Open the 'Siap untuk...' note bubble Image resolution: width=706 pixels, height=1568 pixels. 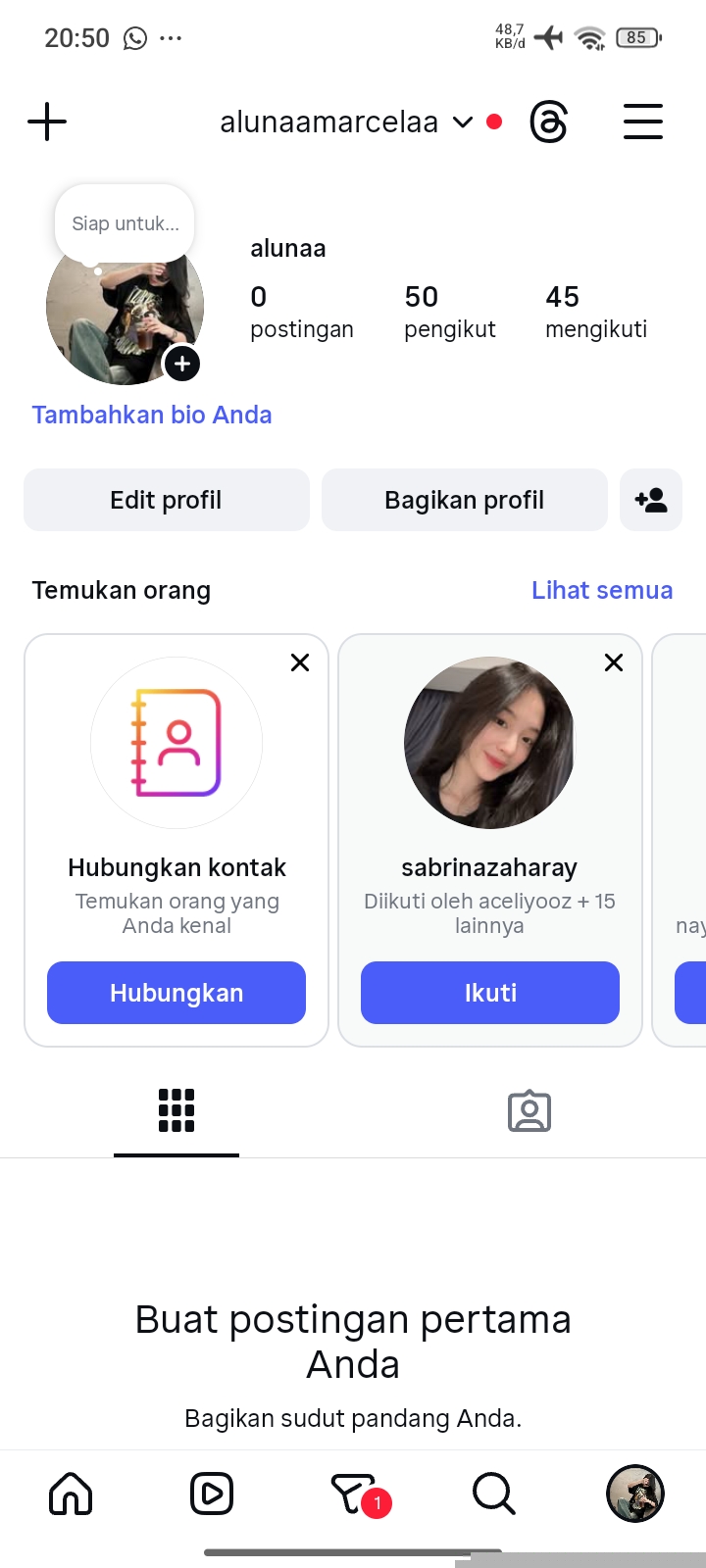[x=125, y=223]
